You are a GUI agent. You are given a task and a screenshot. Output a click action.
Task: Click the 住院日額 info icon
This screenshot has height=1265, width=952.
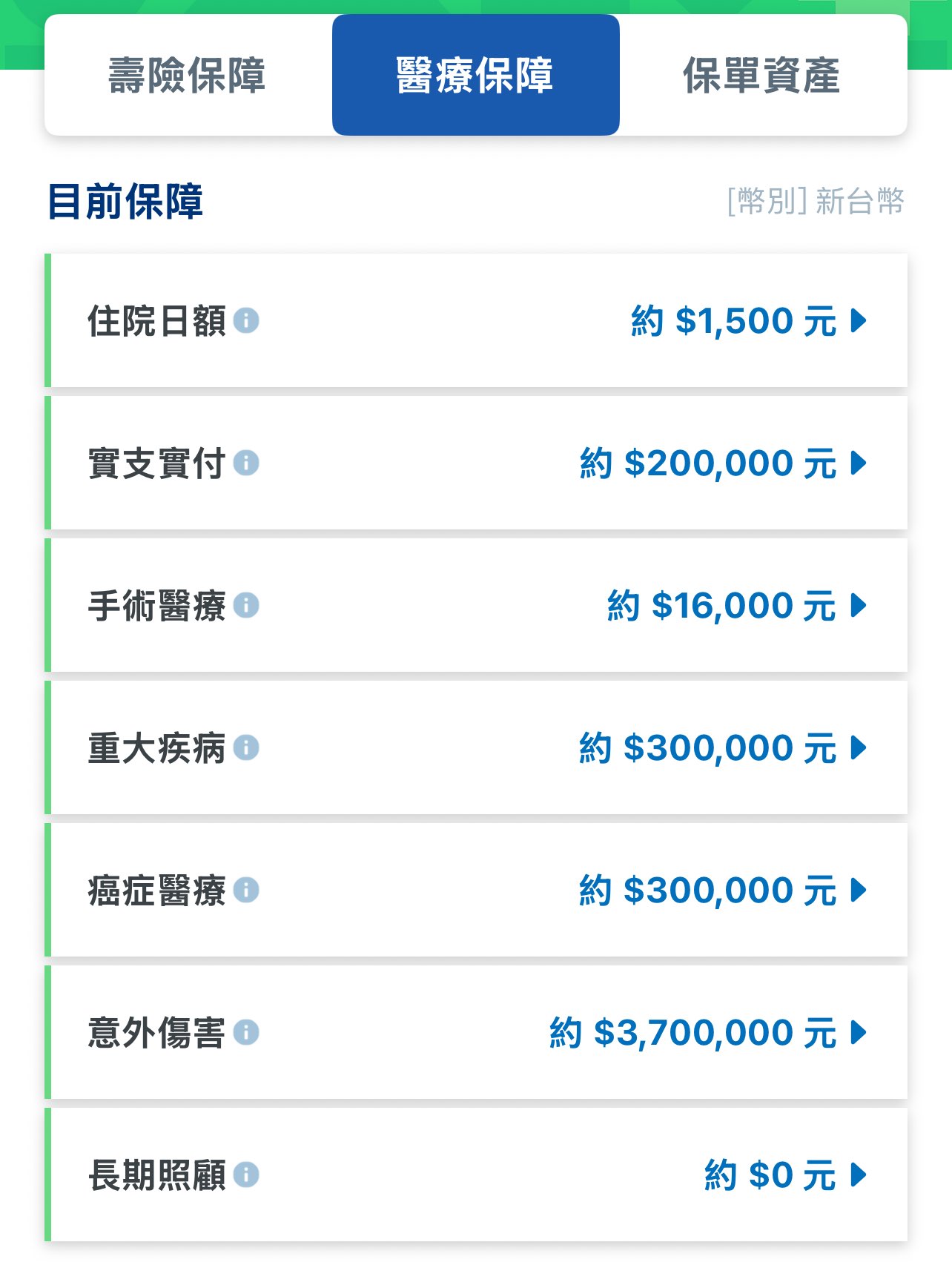tap(248, 320)
